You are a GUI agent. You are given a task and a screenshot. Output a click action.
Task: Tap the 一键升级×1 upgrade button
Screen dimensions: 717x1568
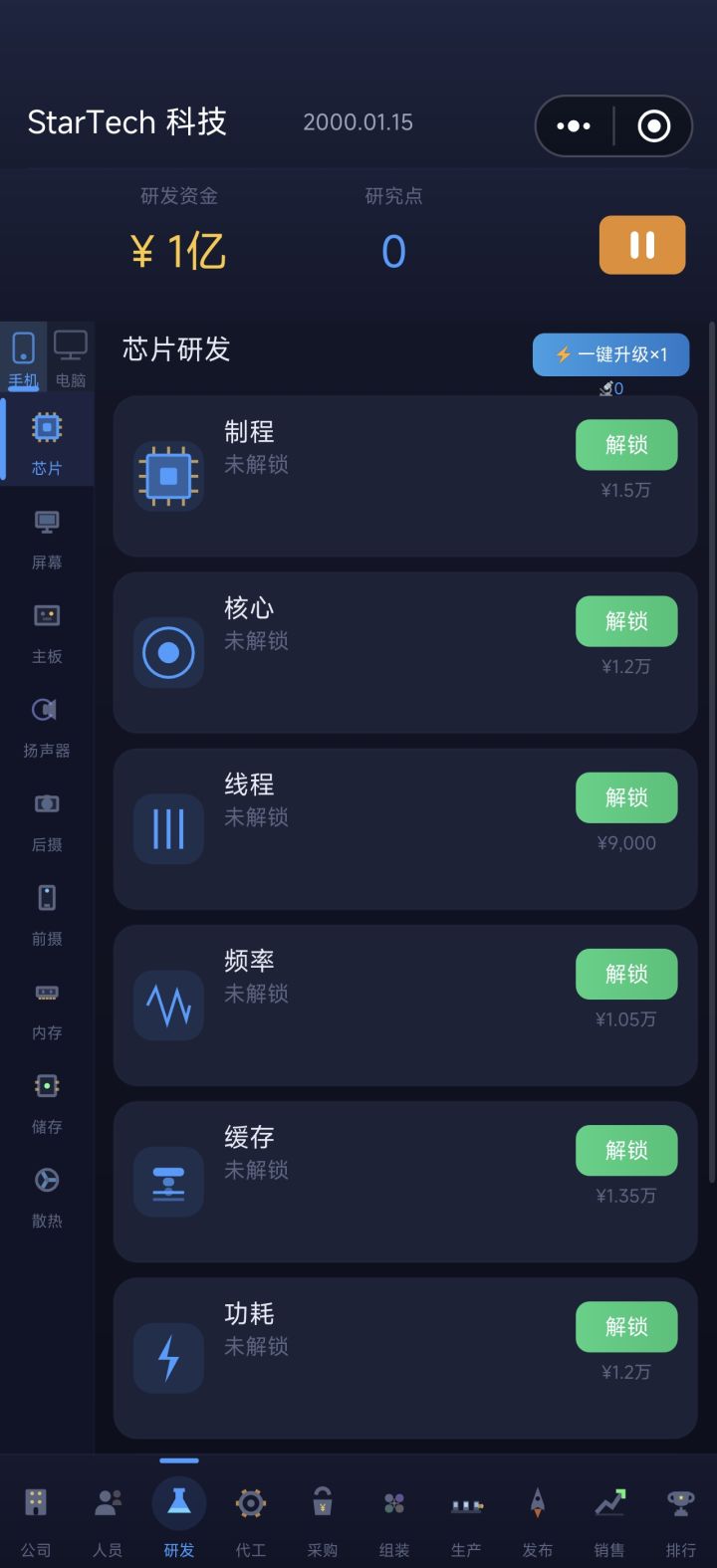tap(610, 354)
